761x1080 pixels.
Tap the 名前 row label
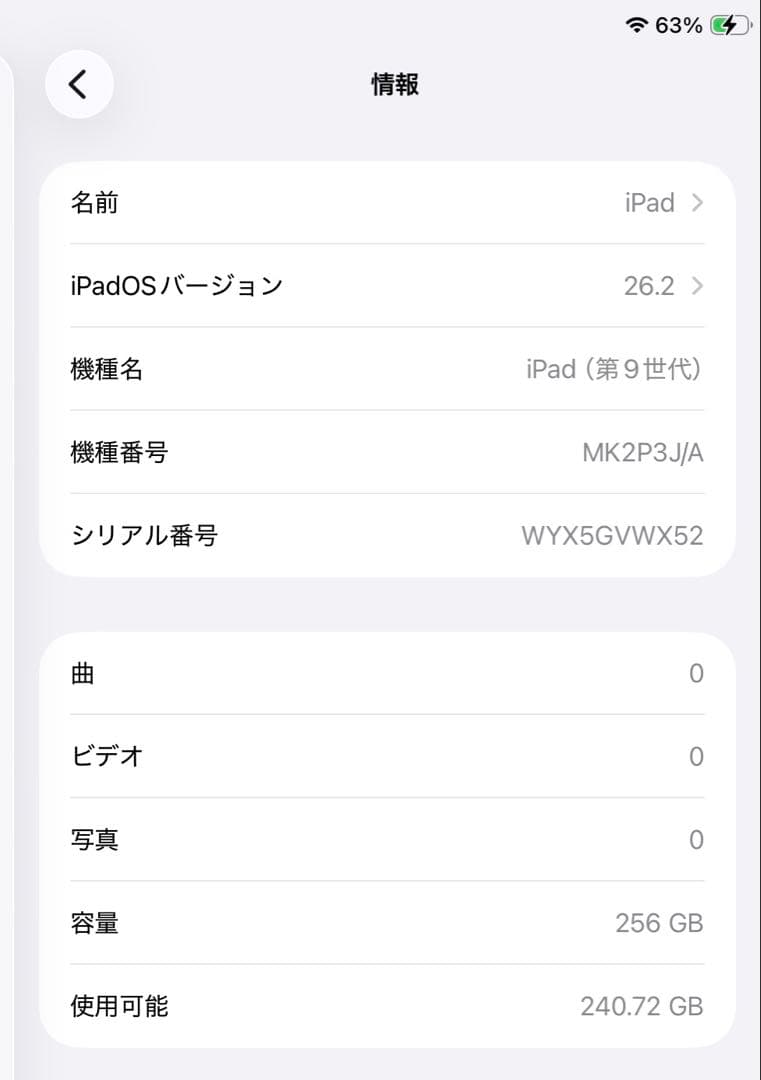tap(95, 202)
